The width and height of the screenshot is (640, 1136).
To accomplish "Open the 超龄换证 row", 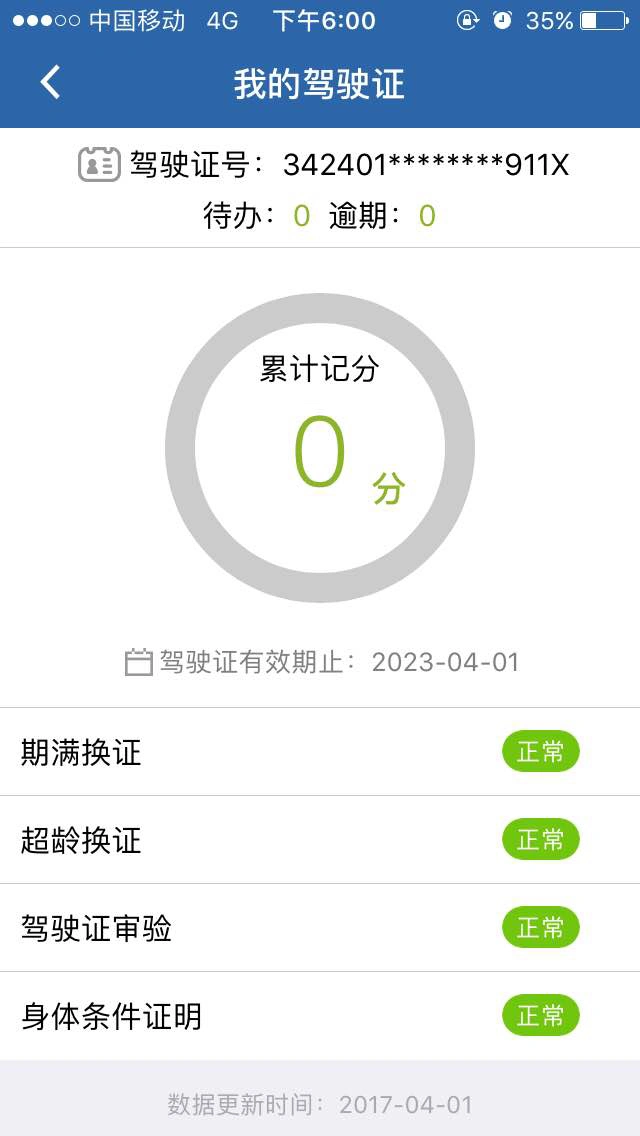I will click(320, 840).
